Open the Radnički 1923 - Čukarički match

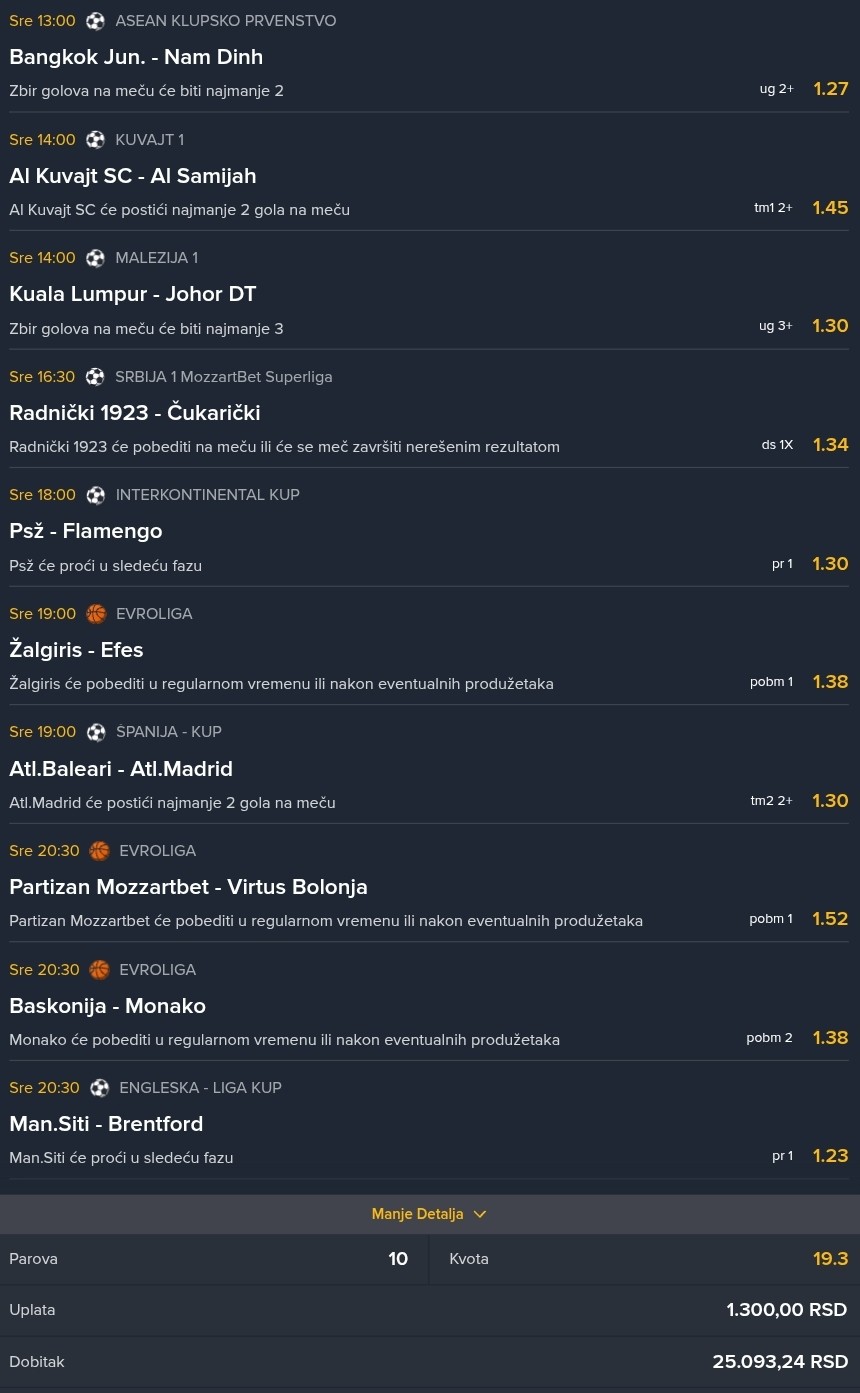click(x=135, y=413)
